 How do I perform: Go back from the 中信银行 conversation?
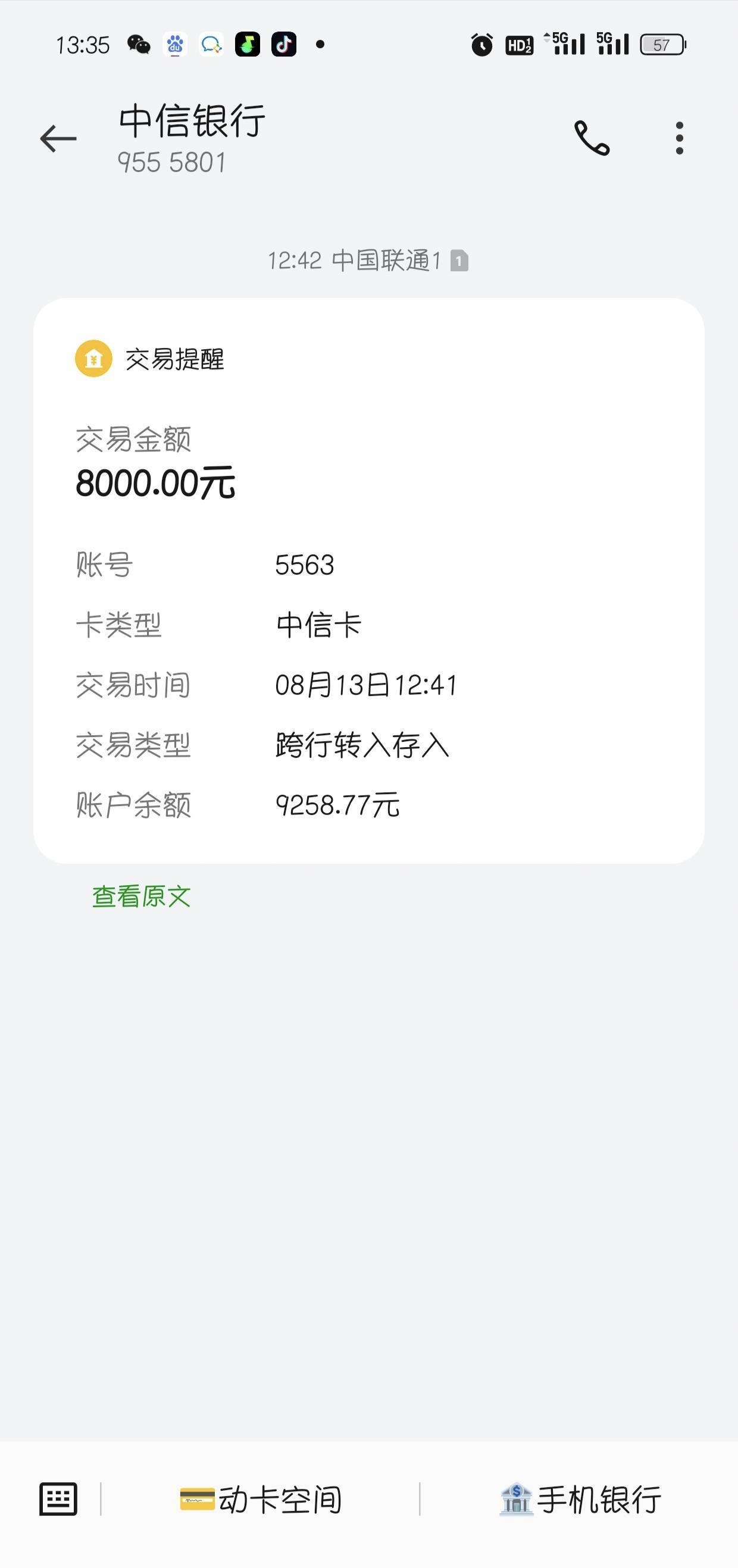tap(58, 139)
